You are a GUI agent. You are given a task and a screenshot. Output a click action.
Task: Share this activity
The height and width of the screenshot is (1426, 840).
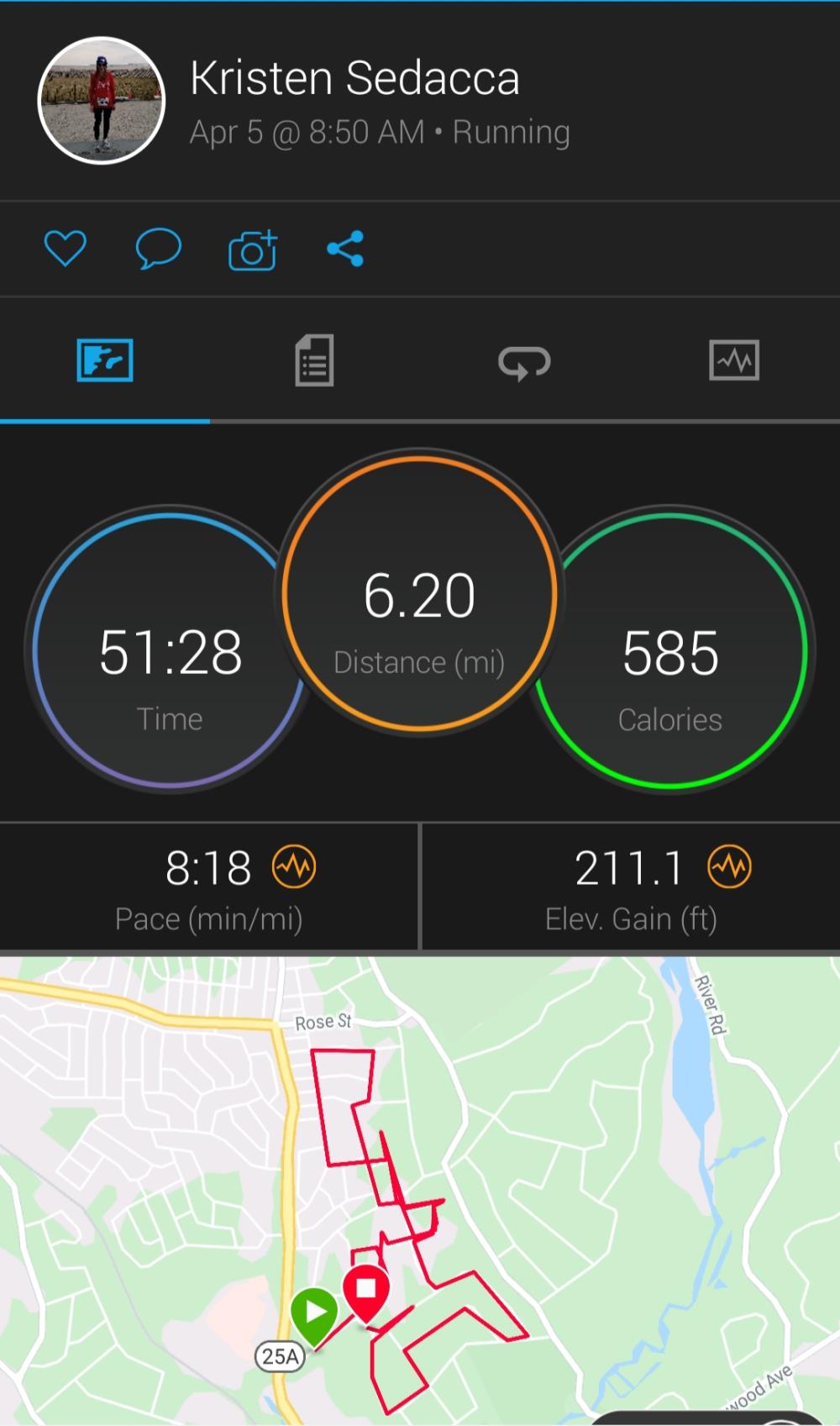coord(345,249)
